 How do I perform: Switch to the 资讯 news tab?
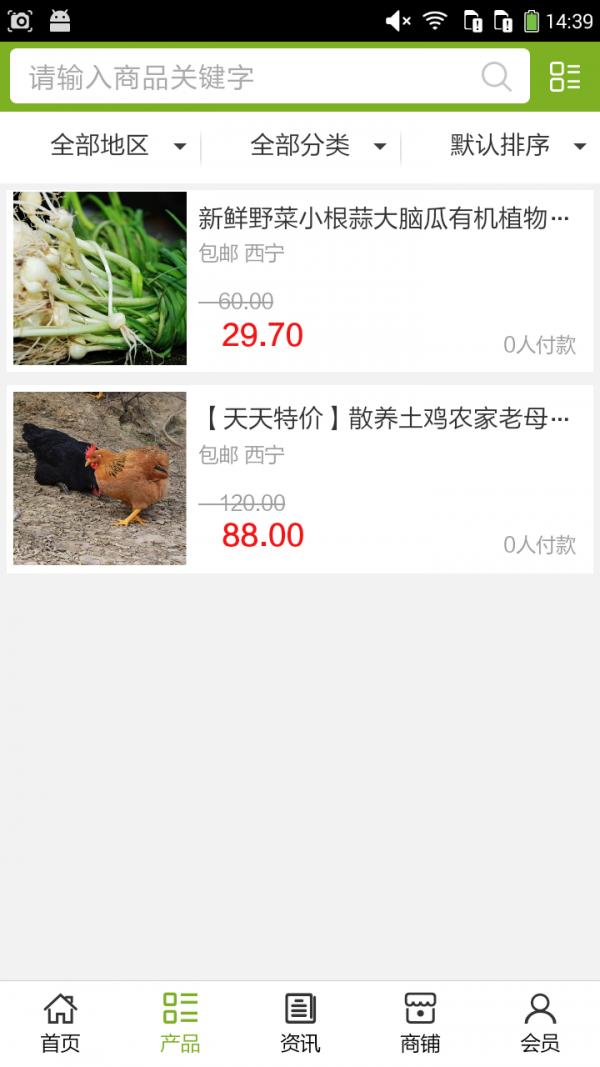(x=300, y=1023)
